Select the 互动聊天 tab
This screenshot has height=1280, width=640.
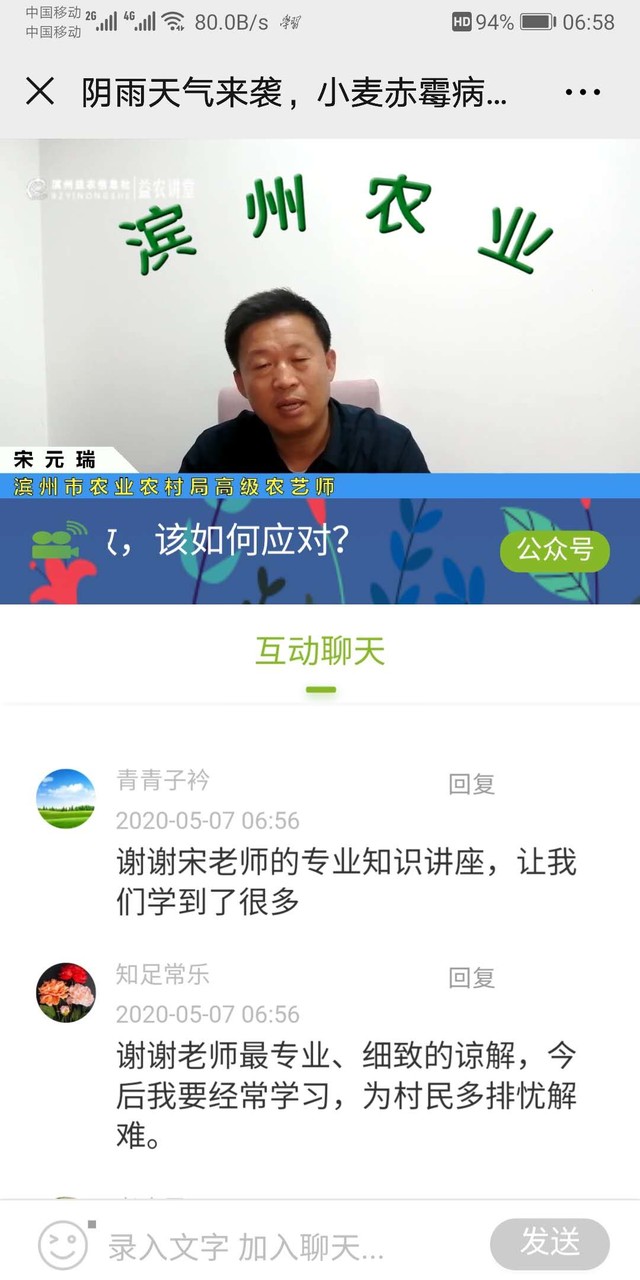[x=320, y=652]
